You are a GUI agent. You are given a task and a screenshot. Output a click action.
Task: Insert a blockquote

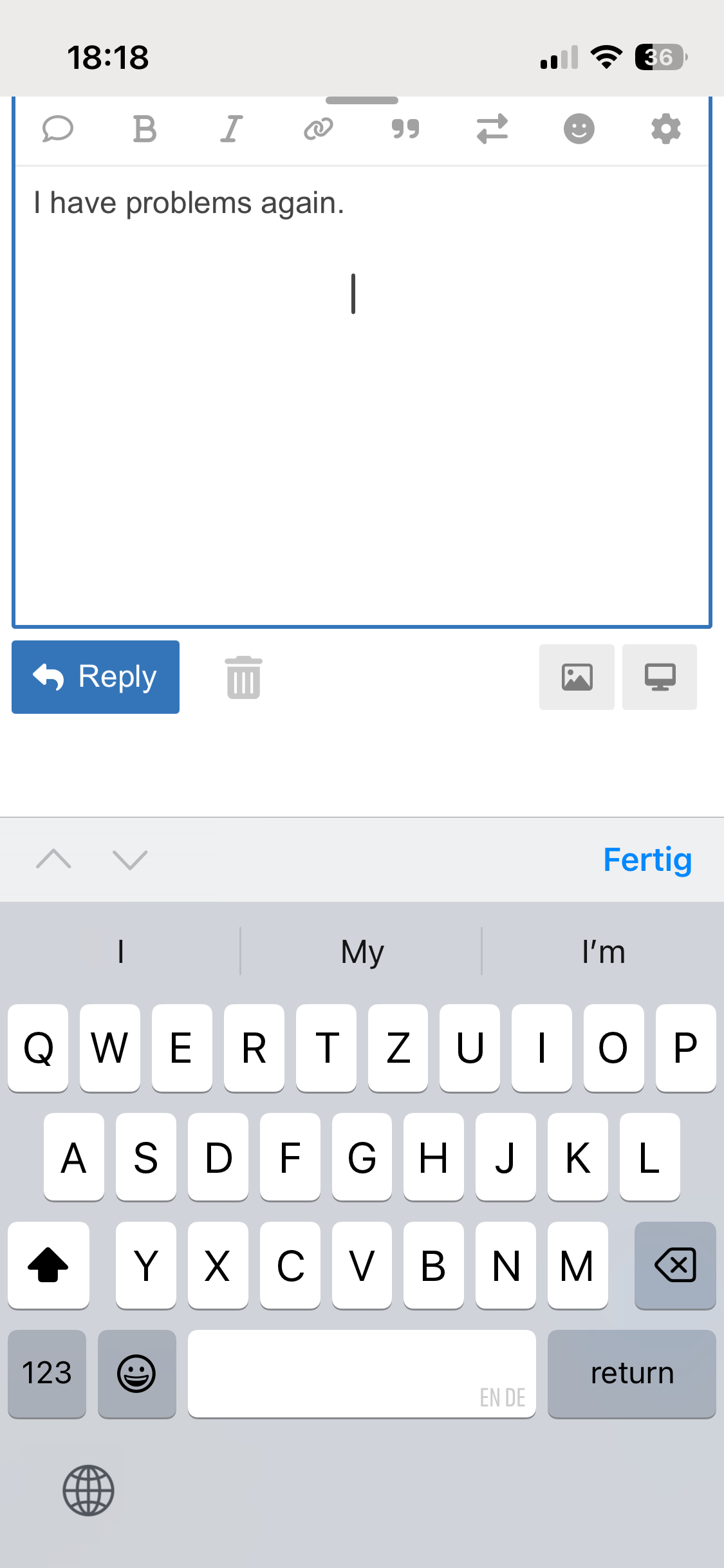tap(405, 129)
